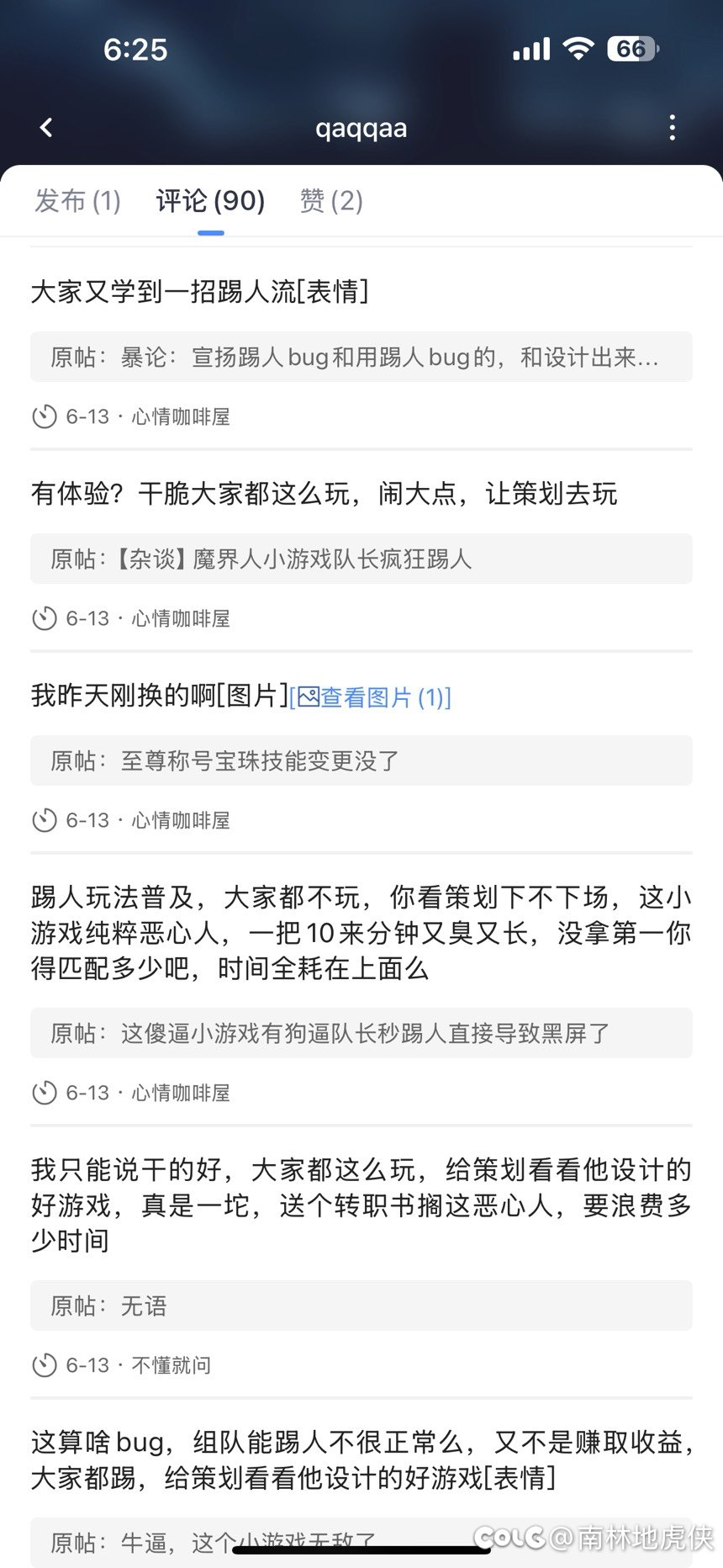
Task: Go back with the top-left arrow
Action: 47,128
